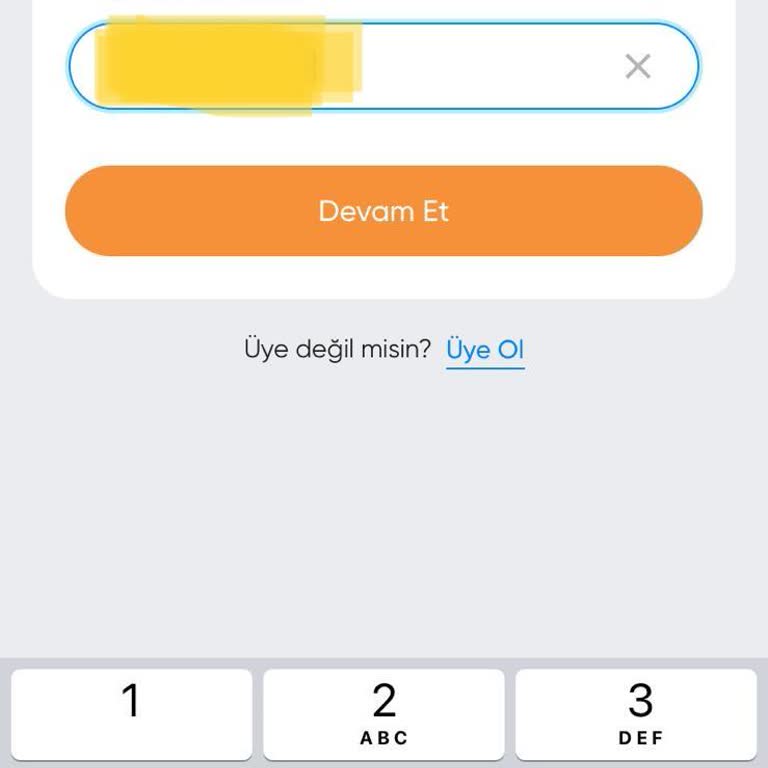Open the Üye Ol sign-up link
This screenshot has width=768, height=768.
(485, 350)
